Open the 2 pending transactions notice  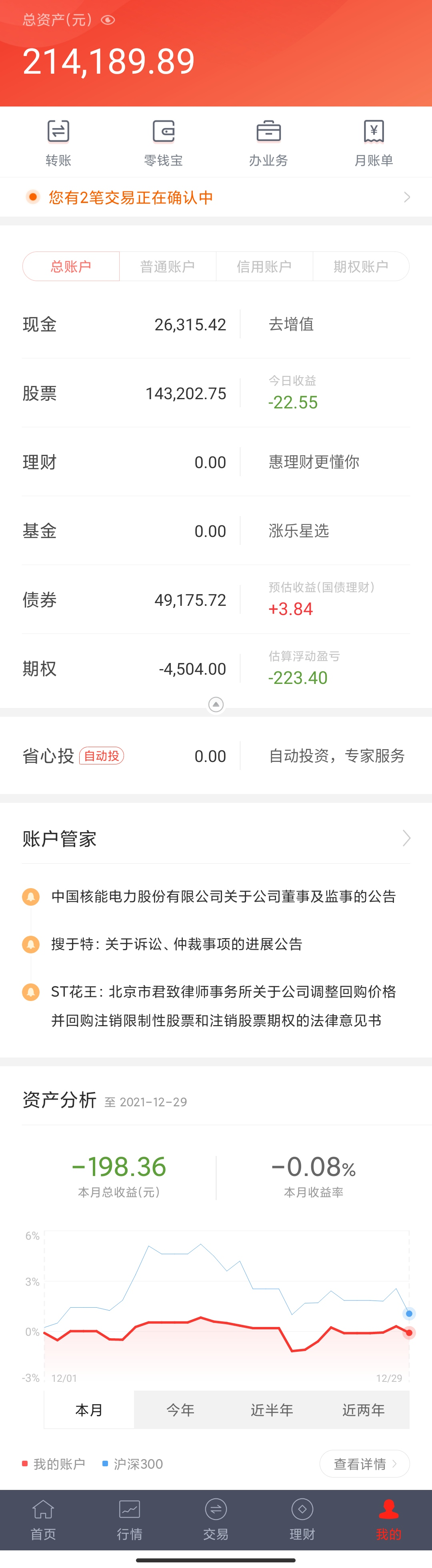pos(216,197)
